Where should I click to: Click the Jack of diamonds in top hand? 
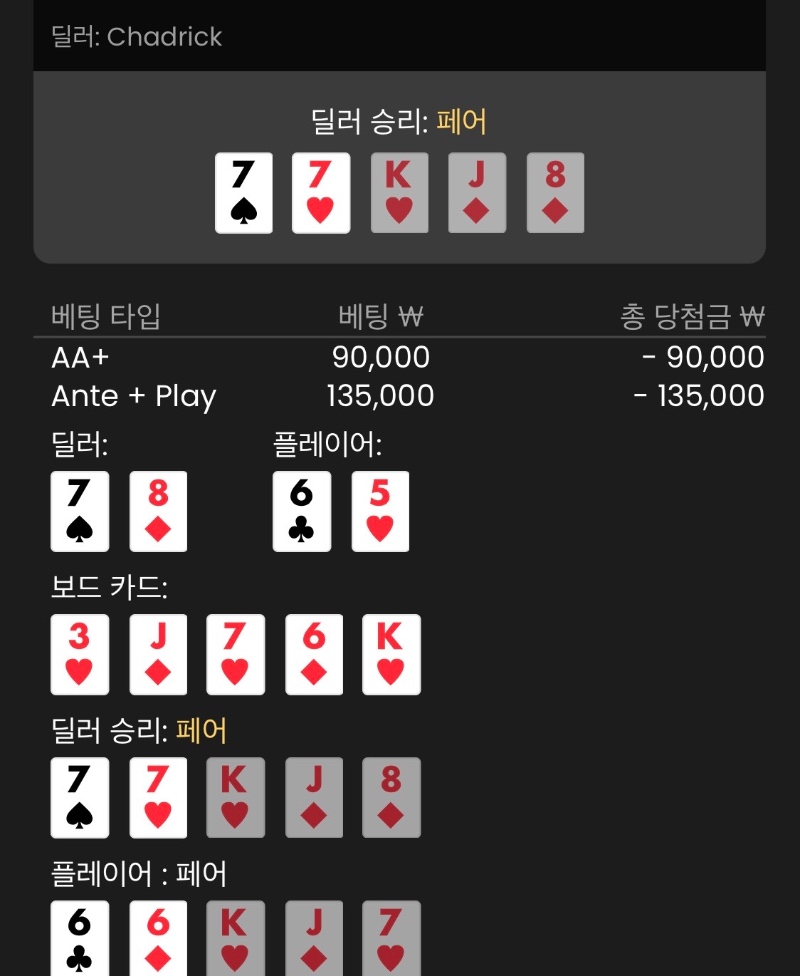point(477,193)
